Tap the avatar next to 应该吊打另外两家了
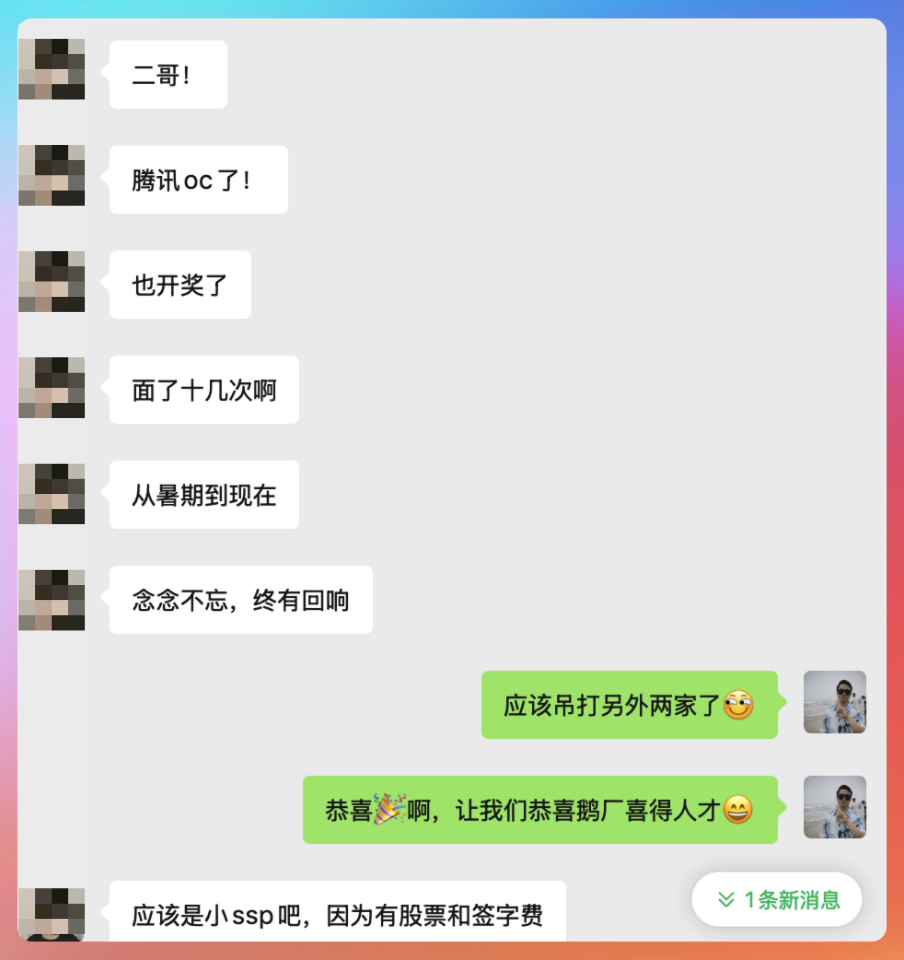Image resolution: width=904 pixels, height=960 pixels. point(835,702)
